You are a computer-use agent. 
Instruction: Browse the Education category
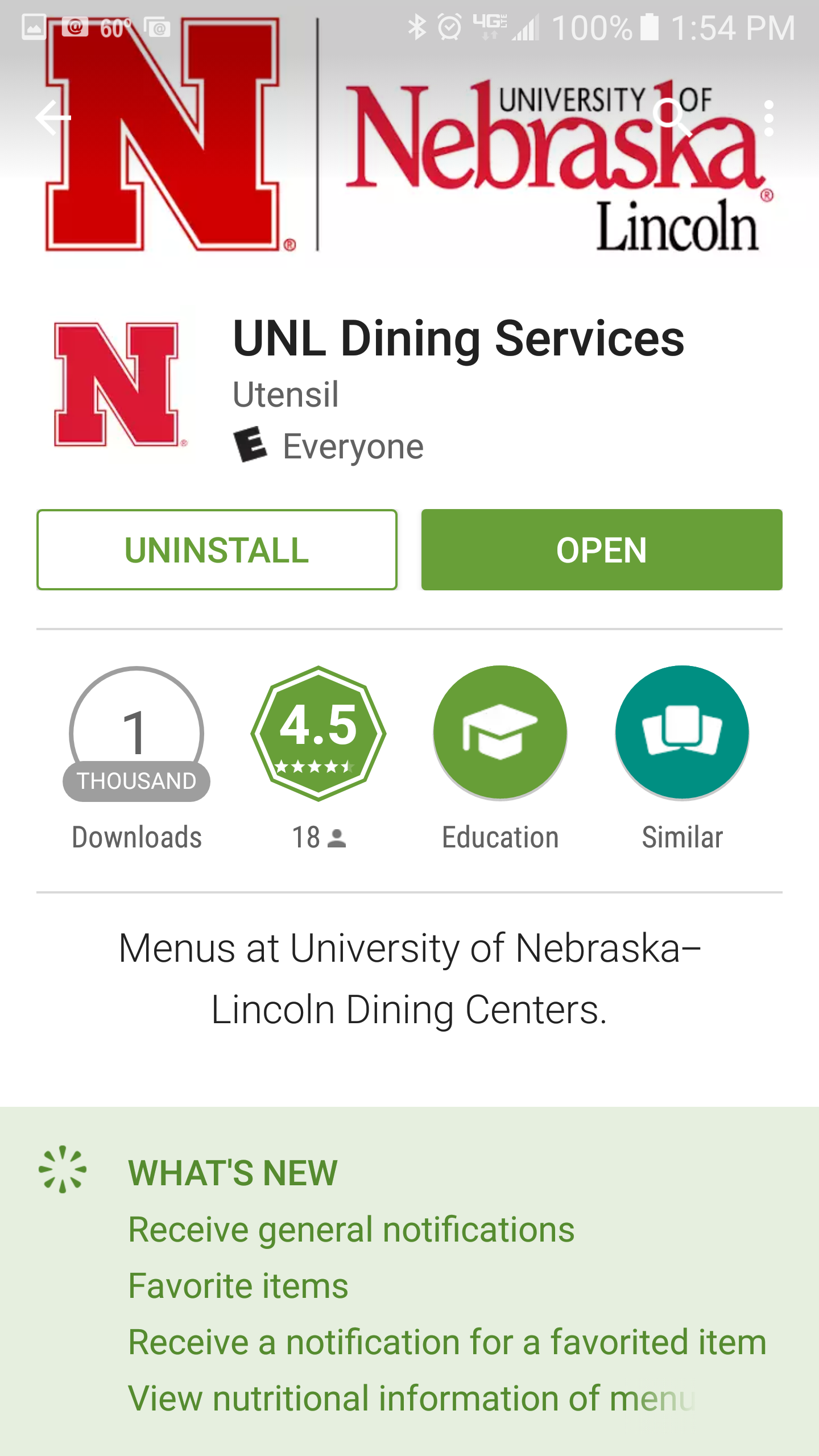pos(500,733)
